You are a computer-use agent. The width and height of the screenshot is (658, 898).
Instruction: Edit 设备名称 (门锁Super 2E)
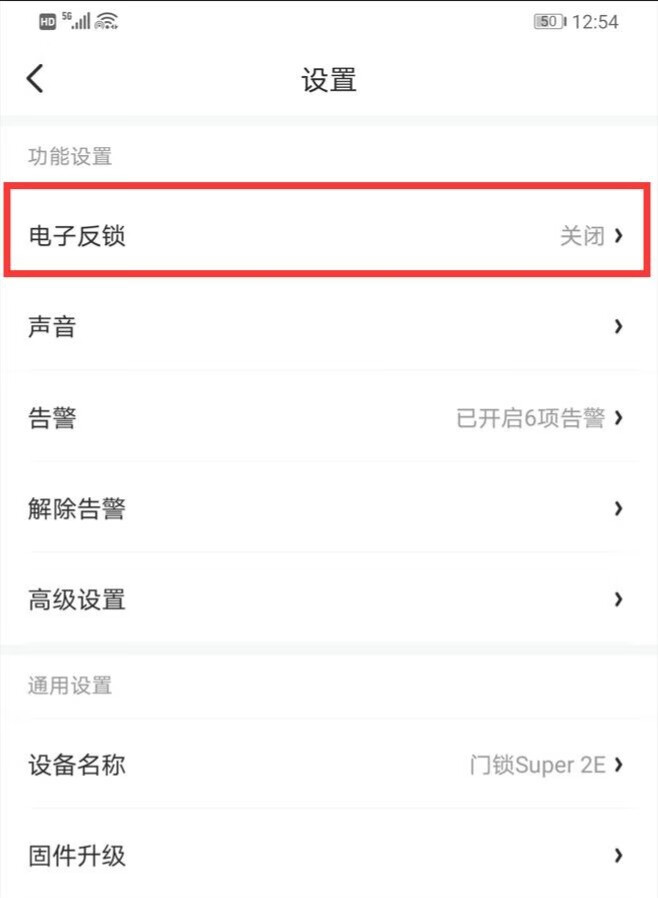pos(328,765)
